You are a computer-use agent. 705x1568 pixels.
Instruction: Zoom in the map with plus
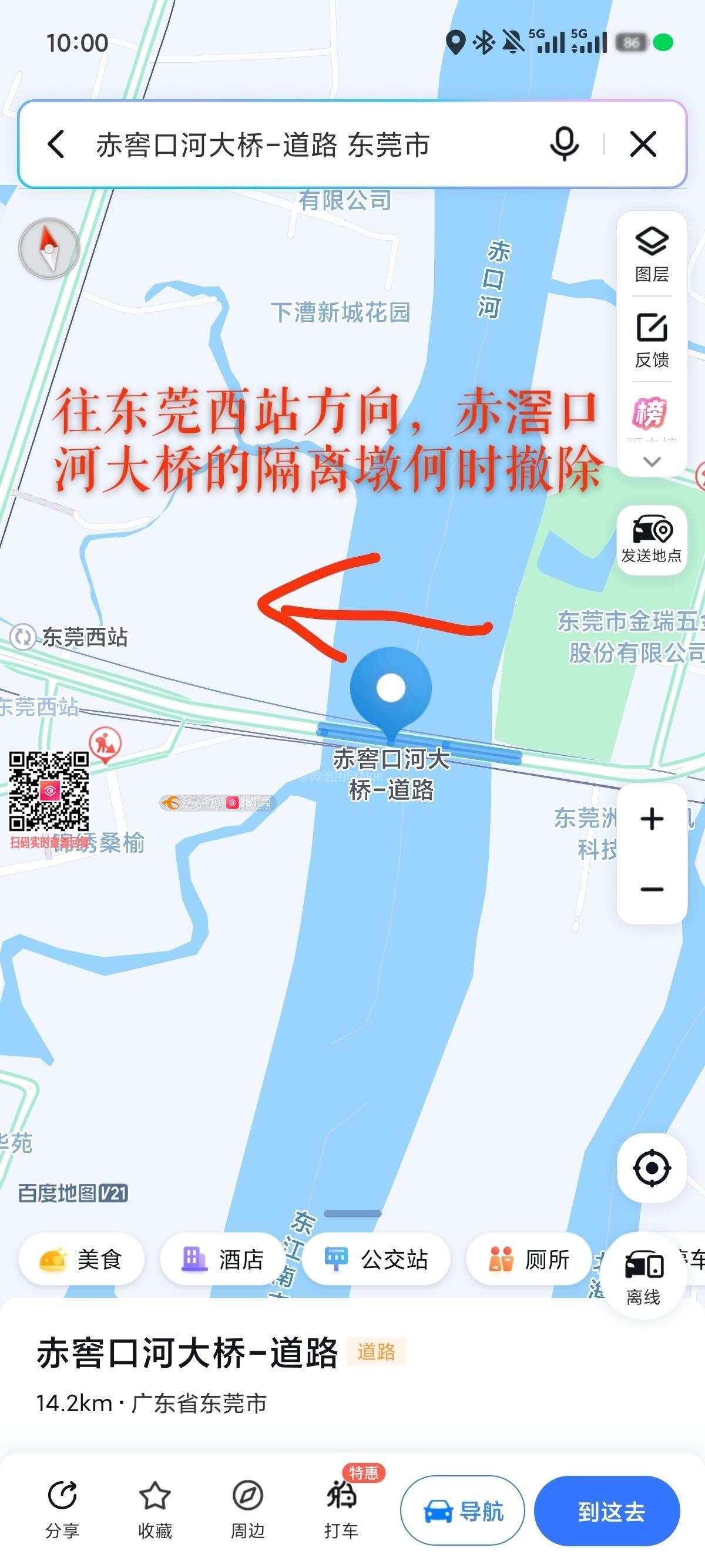652,819
